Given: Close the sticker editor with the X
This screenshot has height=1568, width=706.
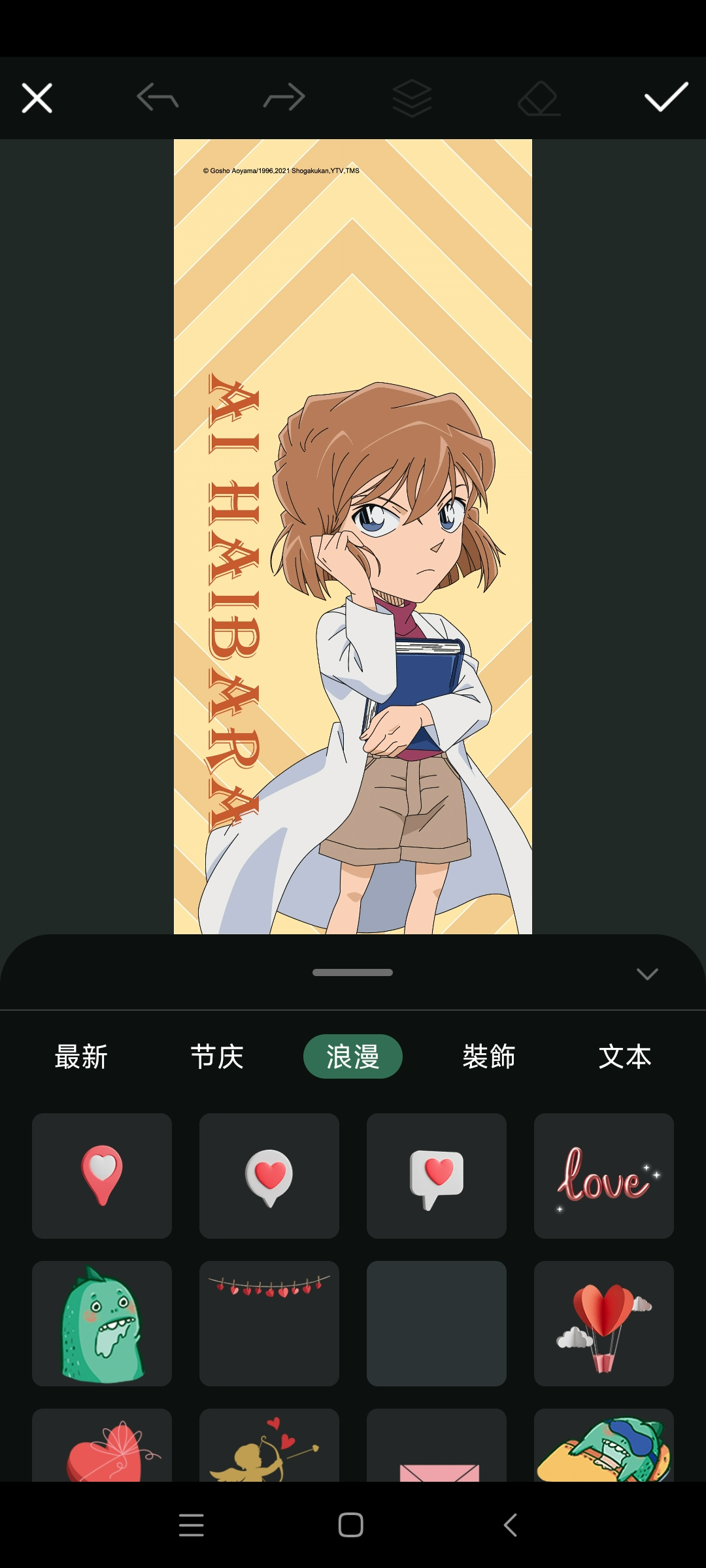Looking at the screenshot, I should pyautogui.click(x=37, y=99).
